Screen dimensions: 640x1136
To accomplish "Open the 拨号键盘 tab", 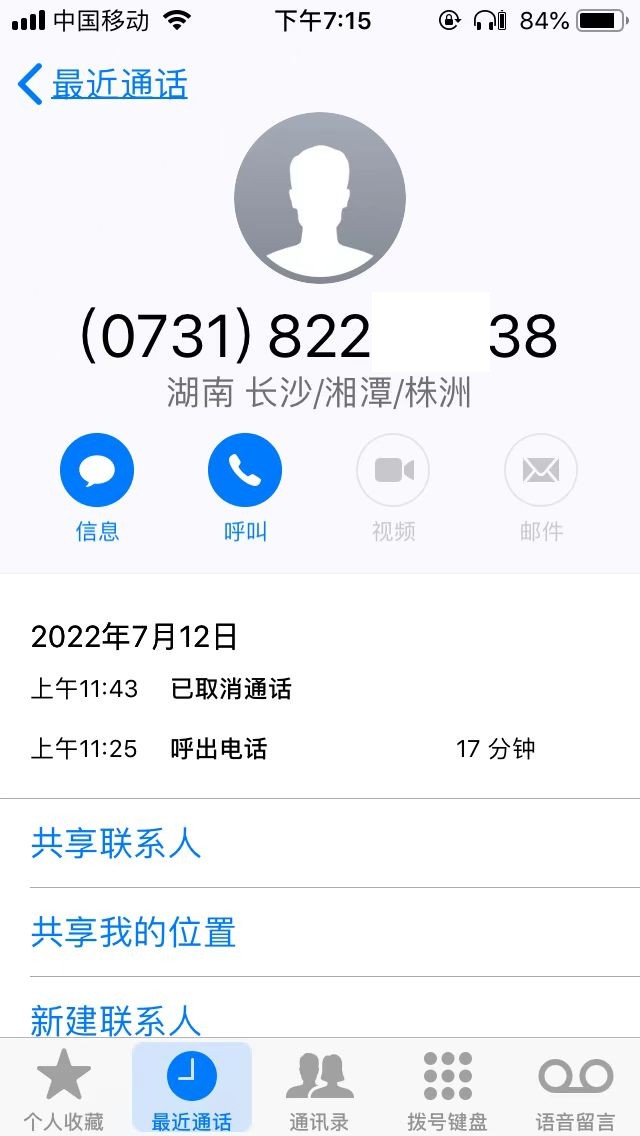I will point(447,1090).
